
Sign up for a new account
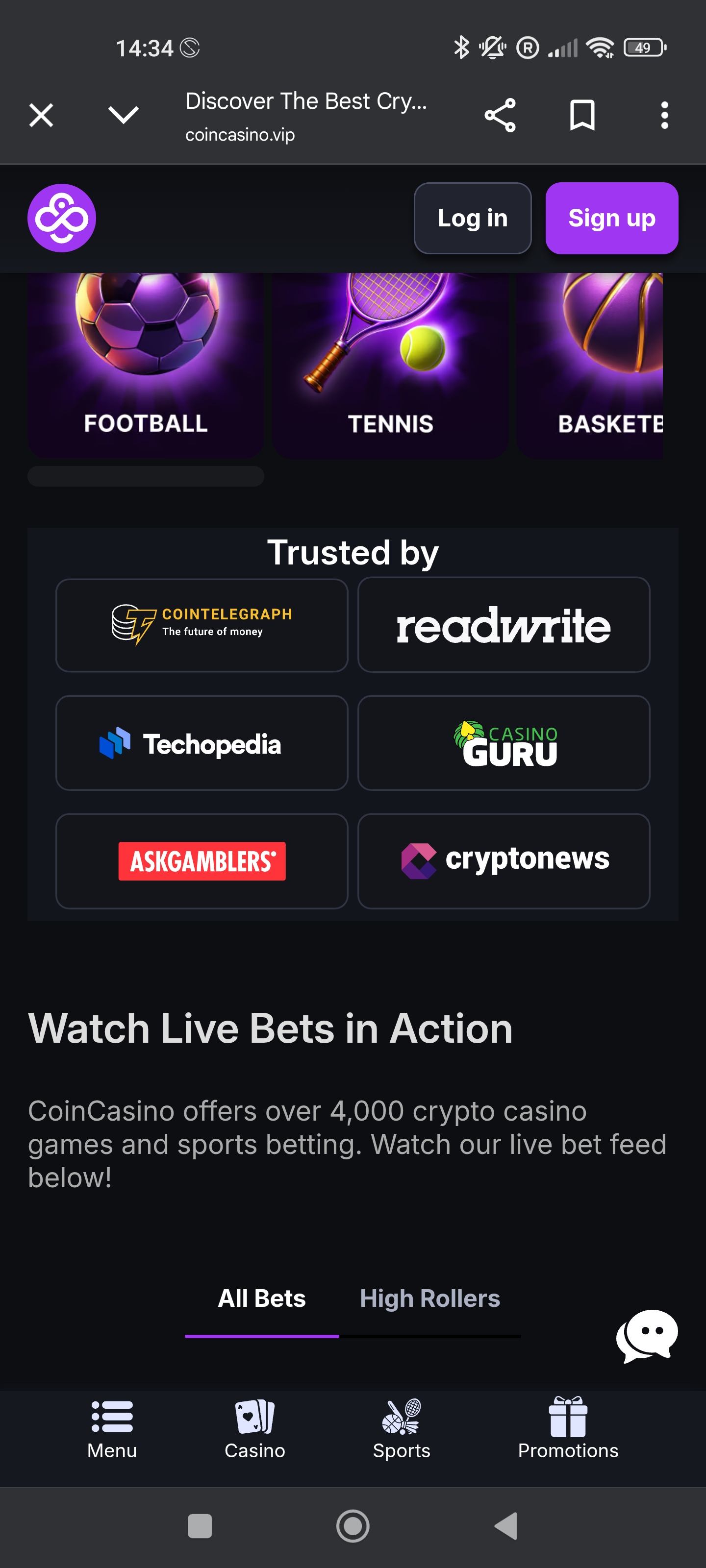point(611,218)
